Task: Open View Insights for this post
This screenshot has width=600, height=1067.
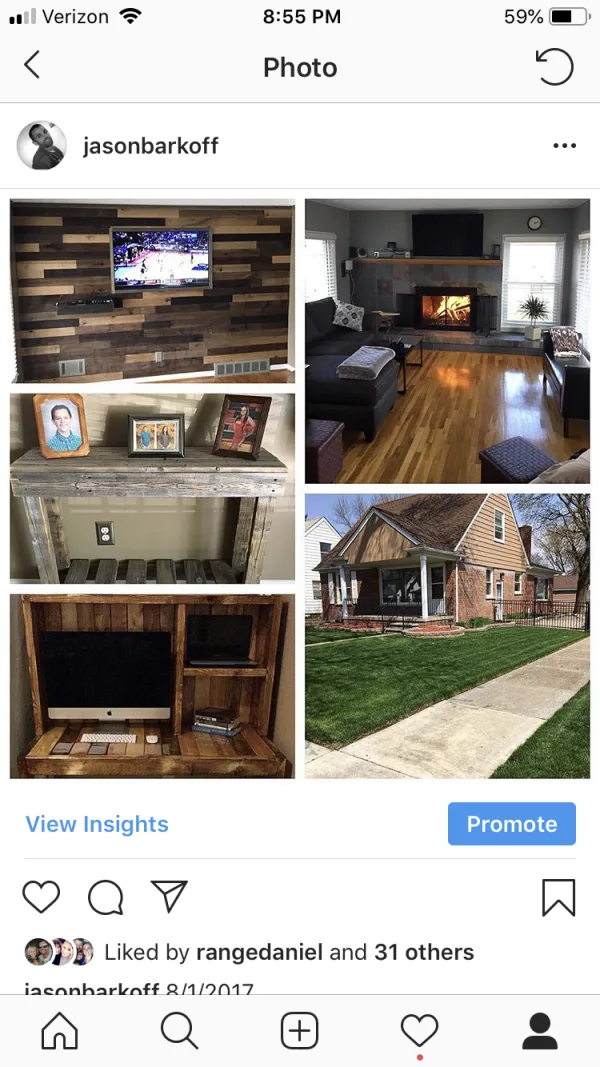Action: click(x=97, y=824)
